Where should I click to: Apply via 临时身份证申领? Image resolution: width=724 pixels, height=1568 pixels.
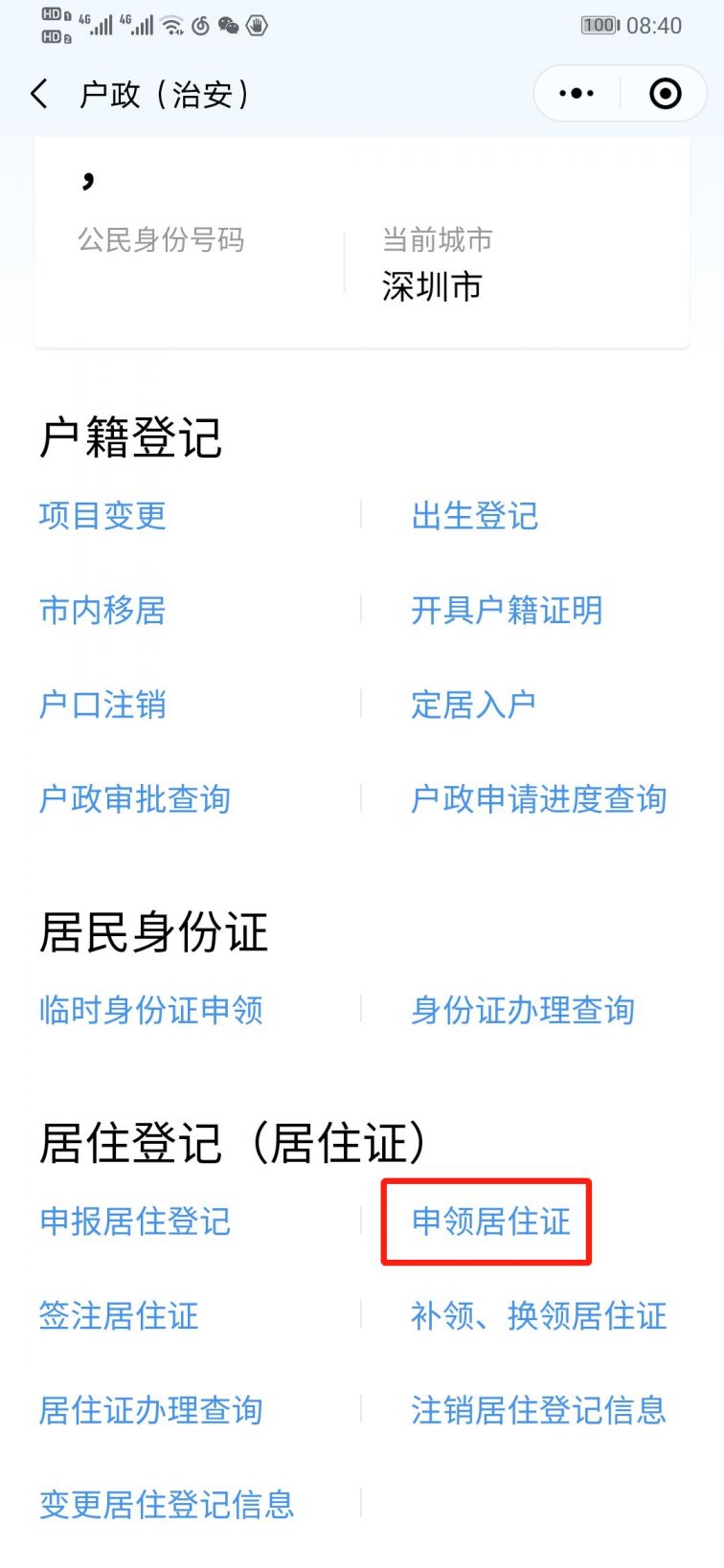pyautogui.click(x=151, y=1010)
